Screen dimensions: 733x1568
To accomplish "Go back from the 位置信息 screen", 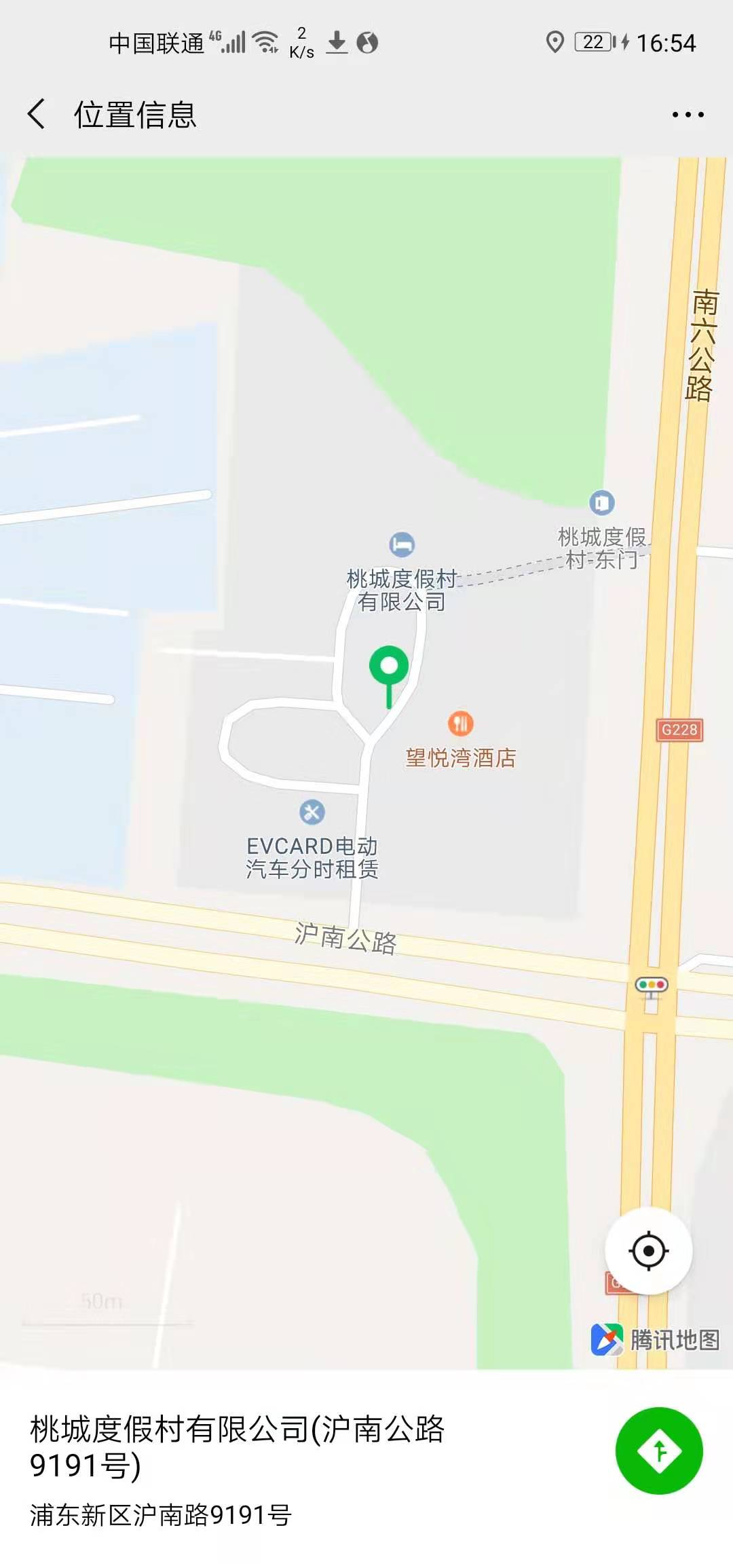I will pyautogui.click(x=37, y=114).
